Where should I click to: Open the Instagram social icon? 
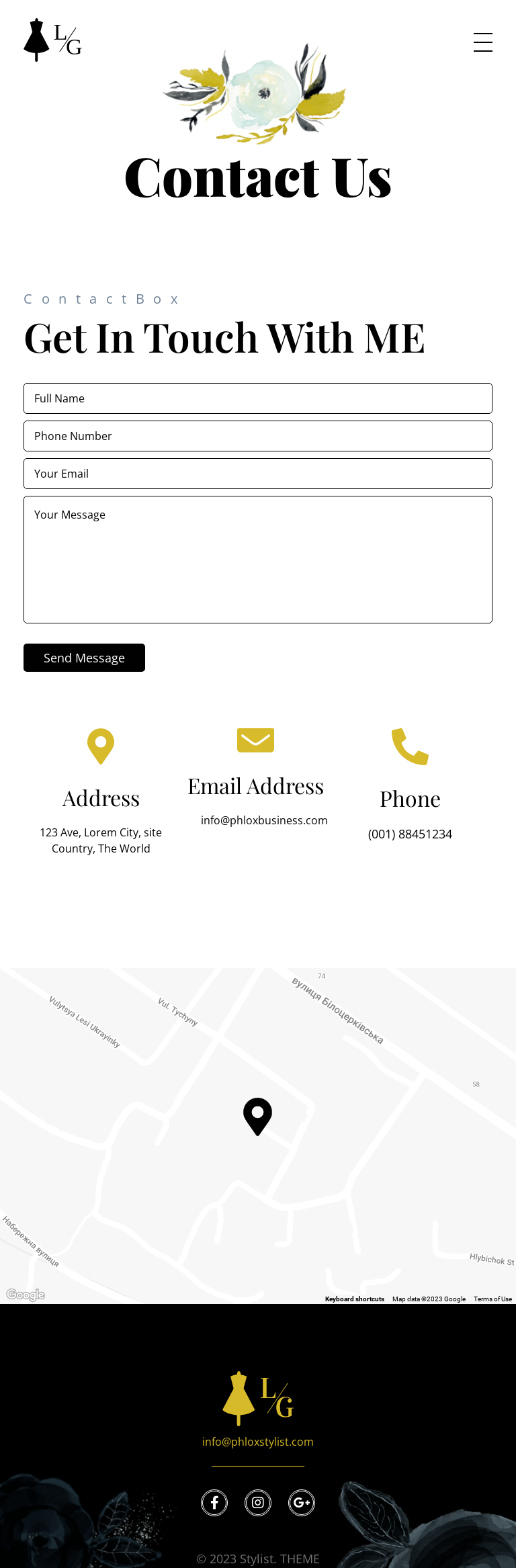click(258, 1502)
